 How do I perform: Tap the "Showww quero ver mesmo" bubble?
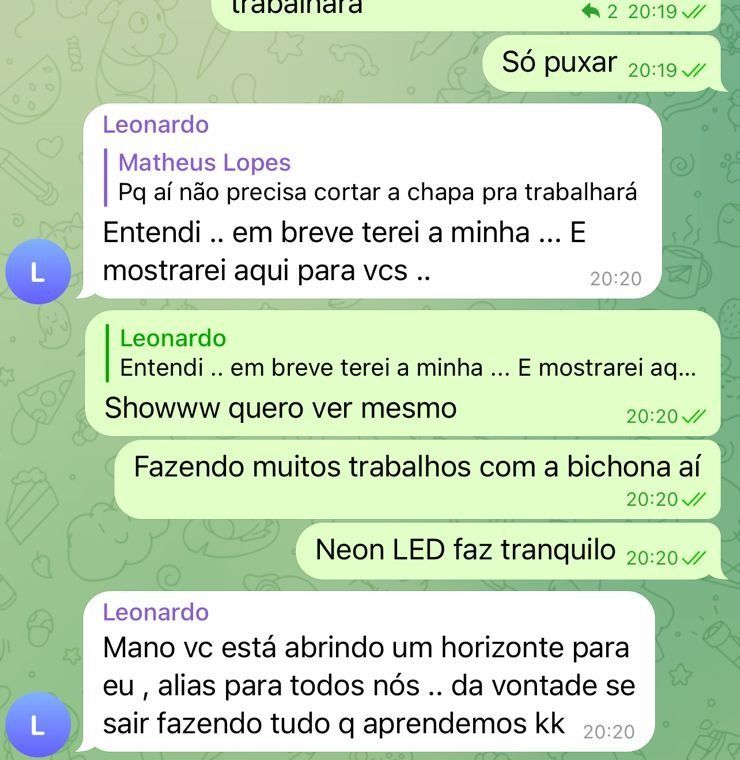[280, 407]
